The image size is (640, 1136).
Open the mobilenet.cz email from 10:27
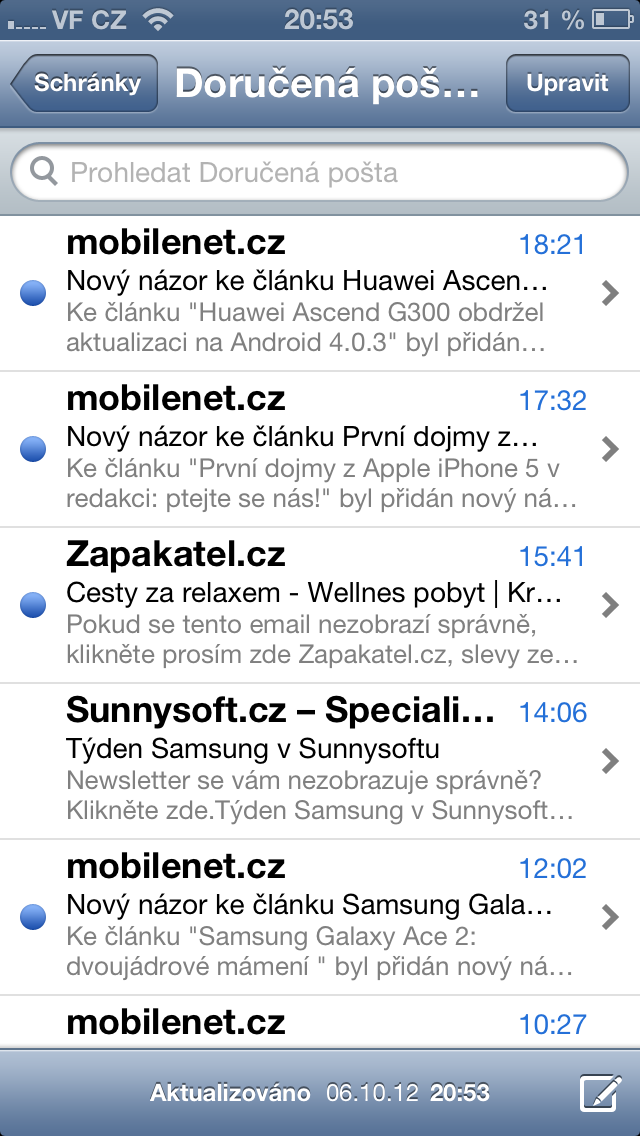tap(320, 1022)
